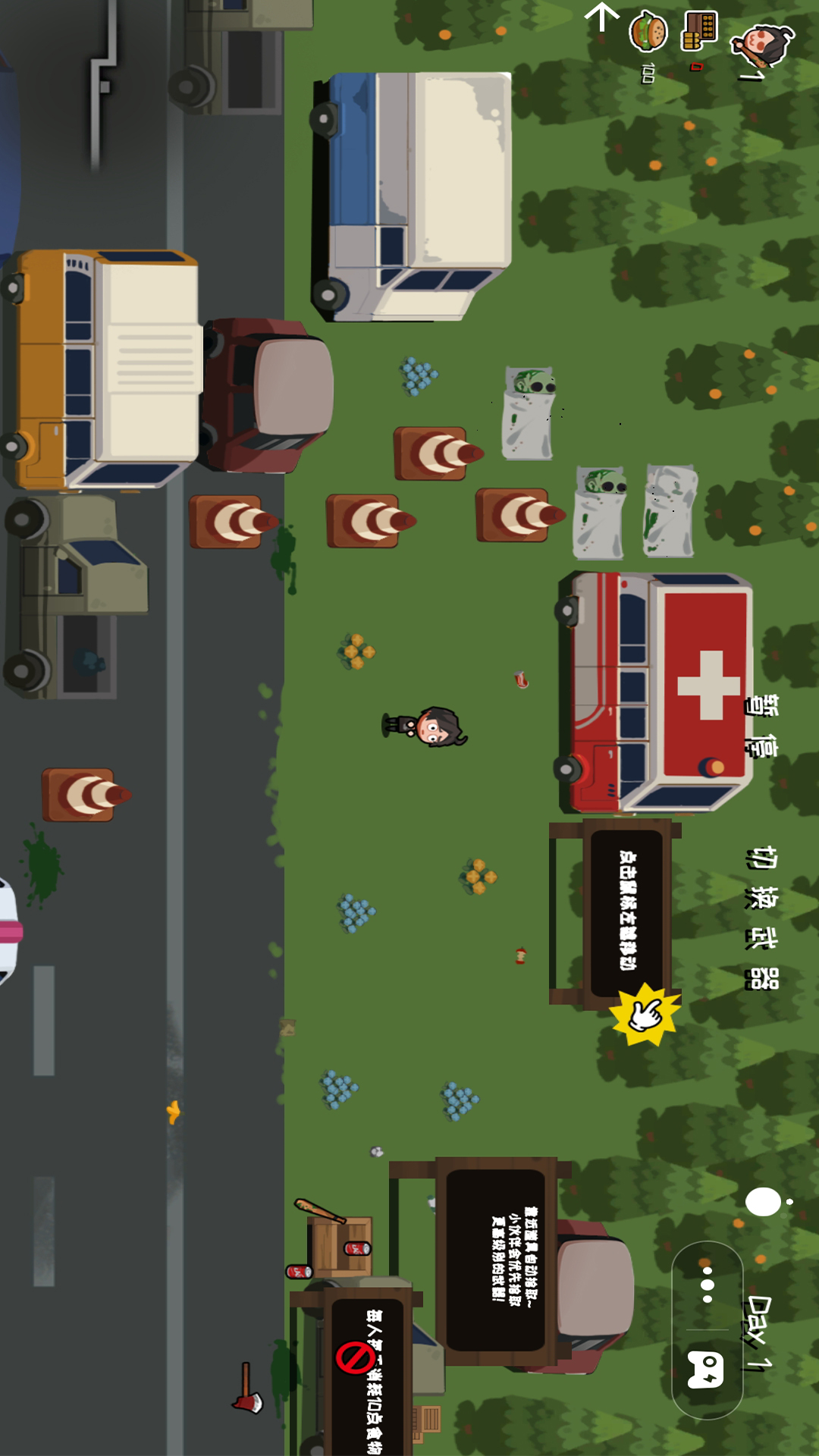This screenshot has width=819, height=1456.
Task: Open the mini-program three-dot menu
Action: pos(707,1285)
